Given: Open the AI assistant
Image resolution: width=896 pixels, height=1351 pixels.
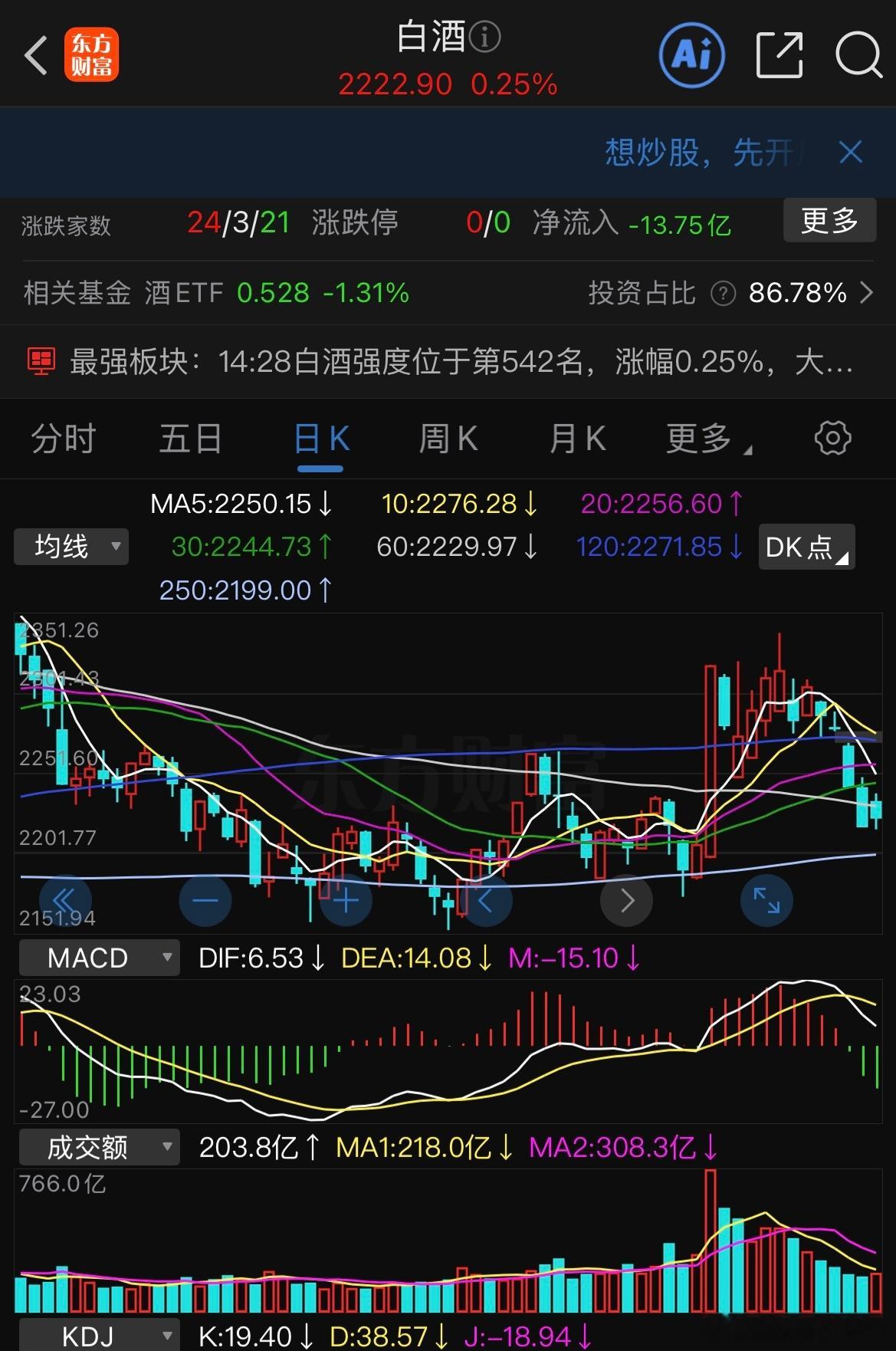Looking at the screenshot, I should [690, 55].
